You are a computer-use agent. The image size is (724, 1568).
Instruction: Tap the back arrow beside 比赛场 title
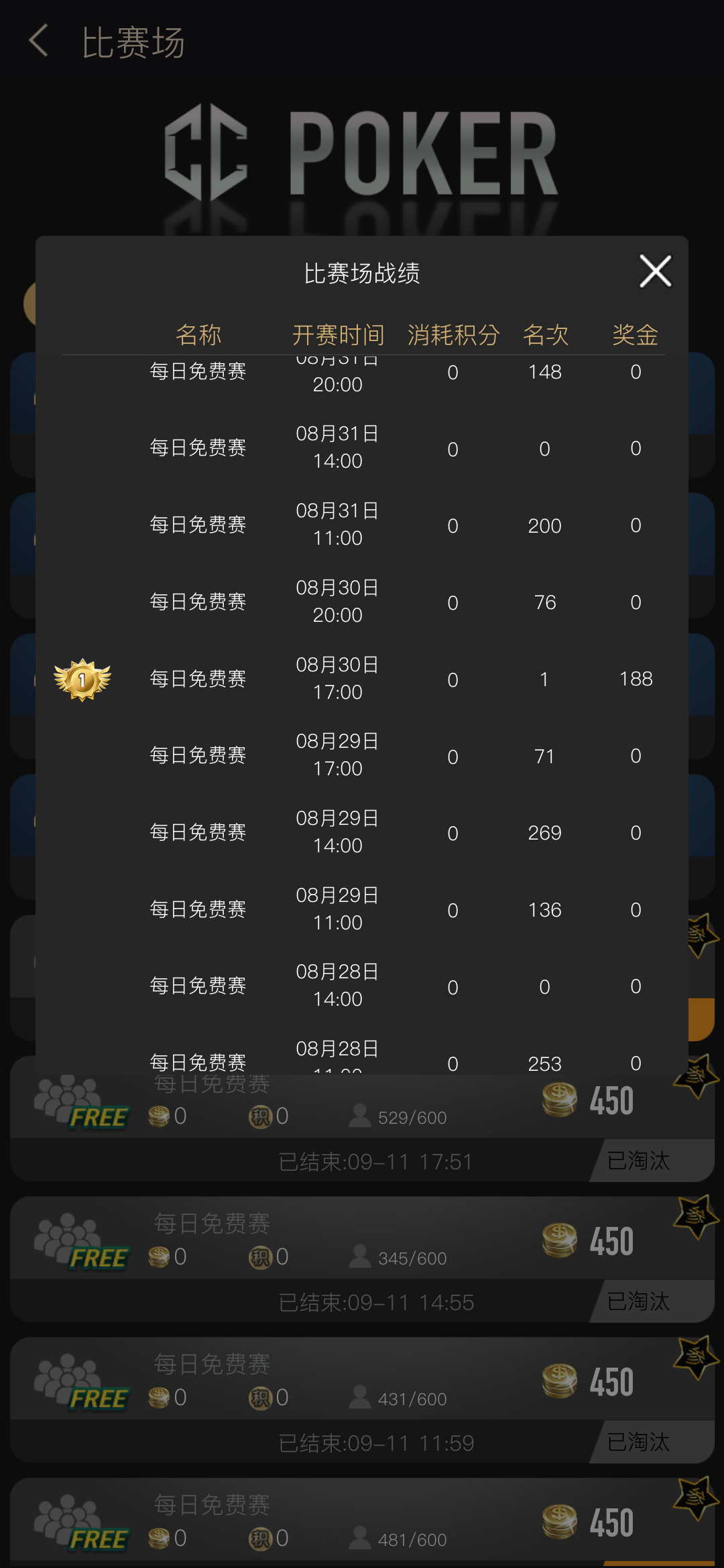pyautogui.click(x=38, y=42)
